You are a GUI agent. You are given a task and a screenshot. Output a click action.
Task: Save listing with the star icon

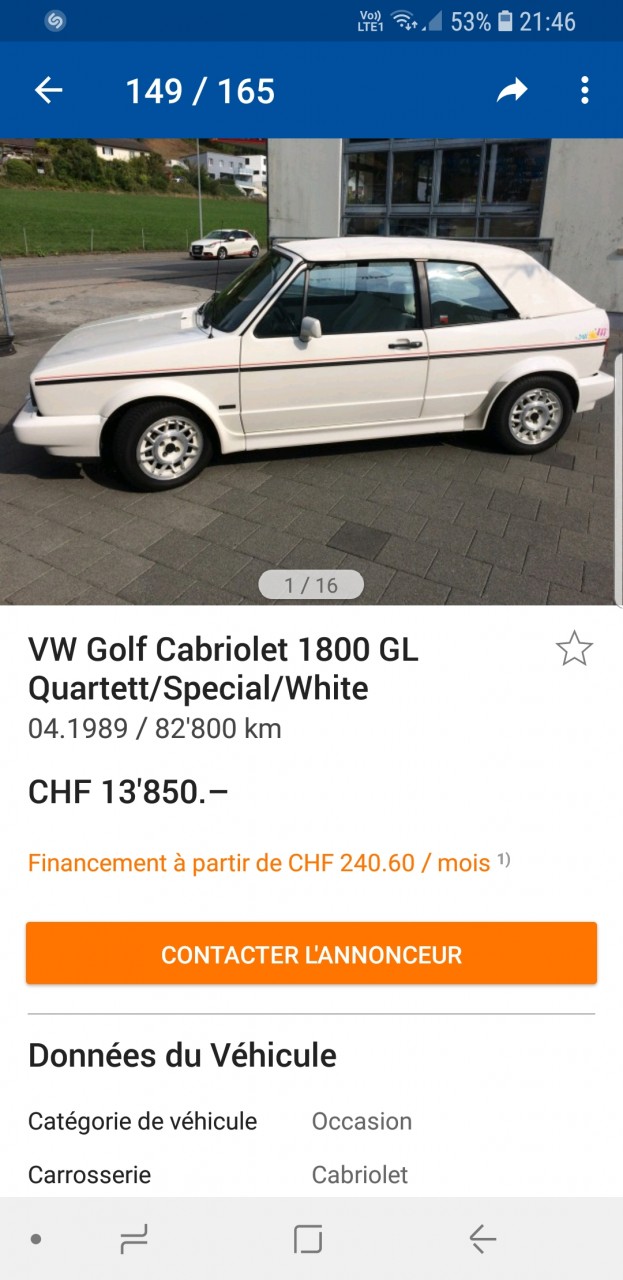point(574,650)
